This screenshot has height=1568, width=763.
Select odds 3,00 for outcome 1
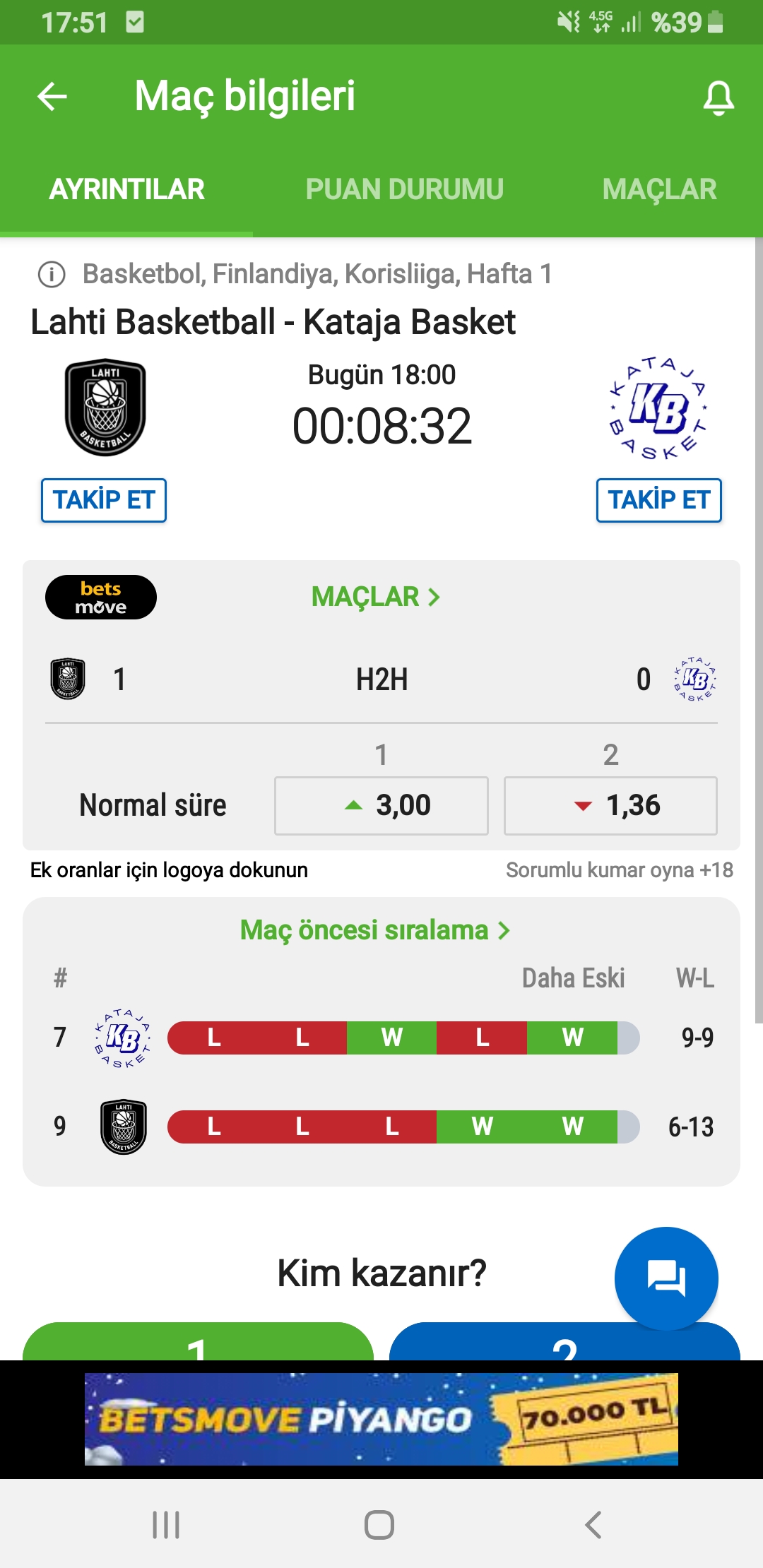[x=381, y=806]
